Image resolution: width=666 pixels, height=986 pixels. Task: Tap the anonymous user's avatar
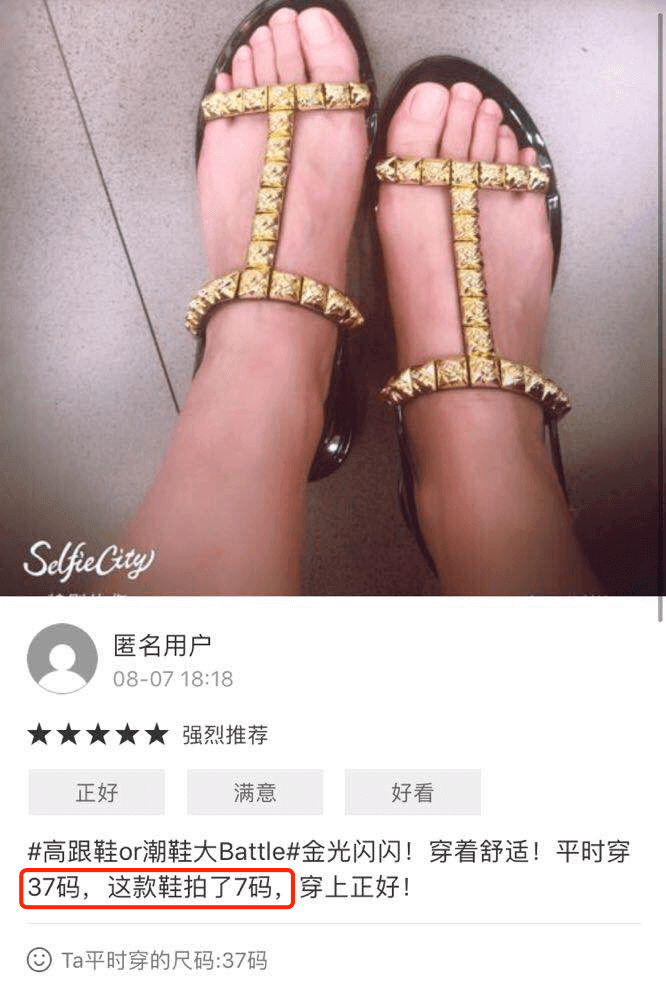click(x=62, y=658)
